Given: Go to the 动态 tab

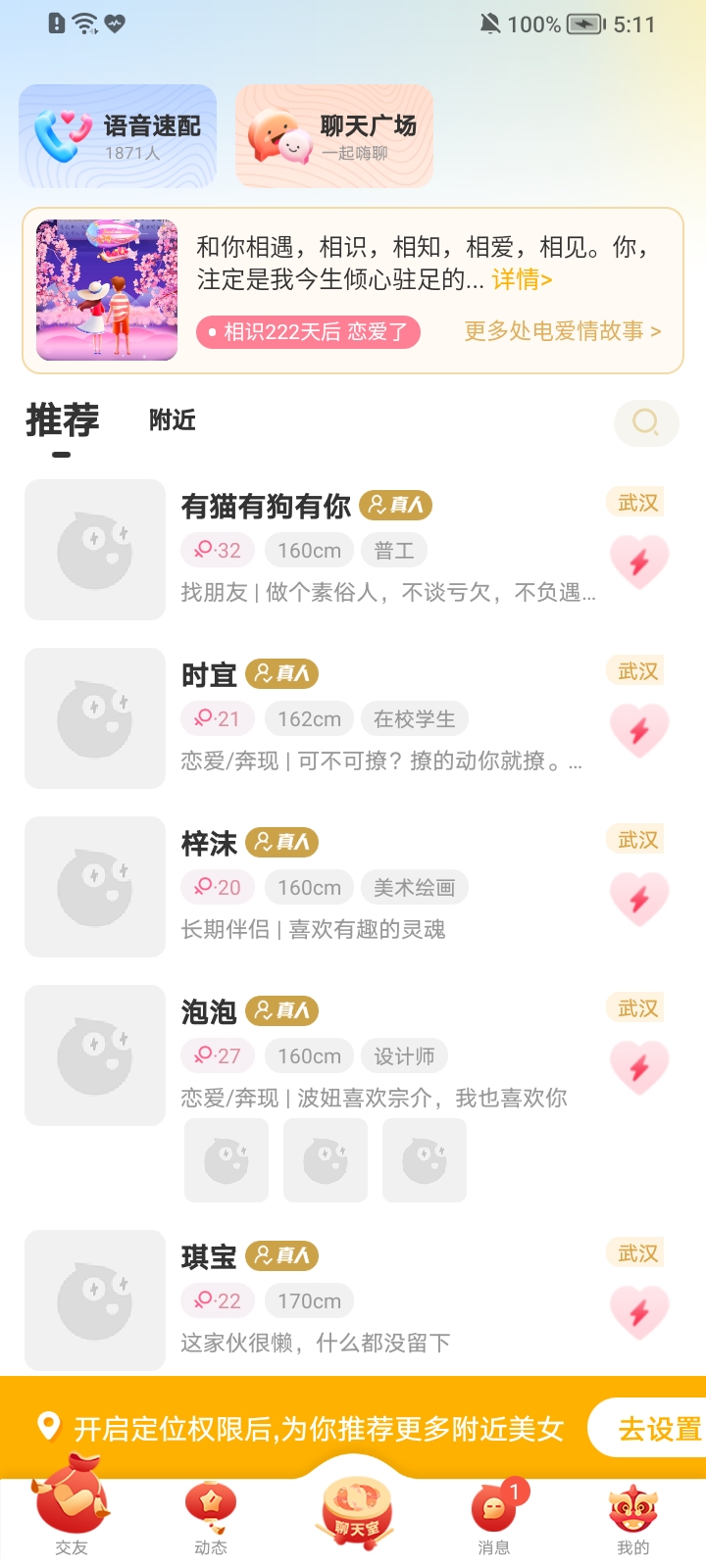Looking at the screenshot, I should click(x=211, y=1518).
